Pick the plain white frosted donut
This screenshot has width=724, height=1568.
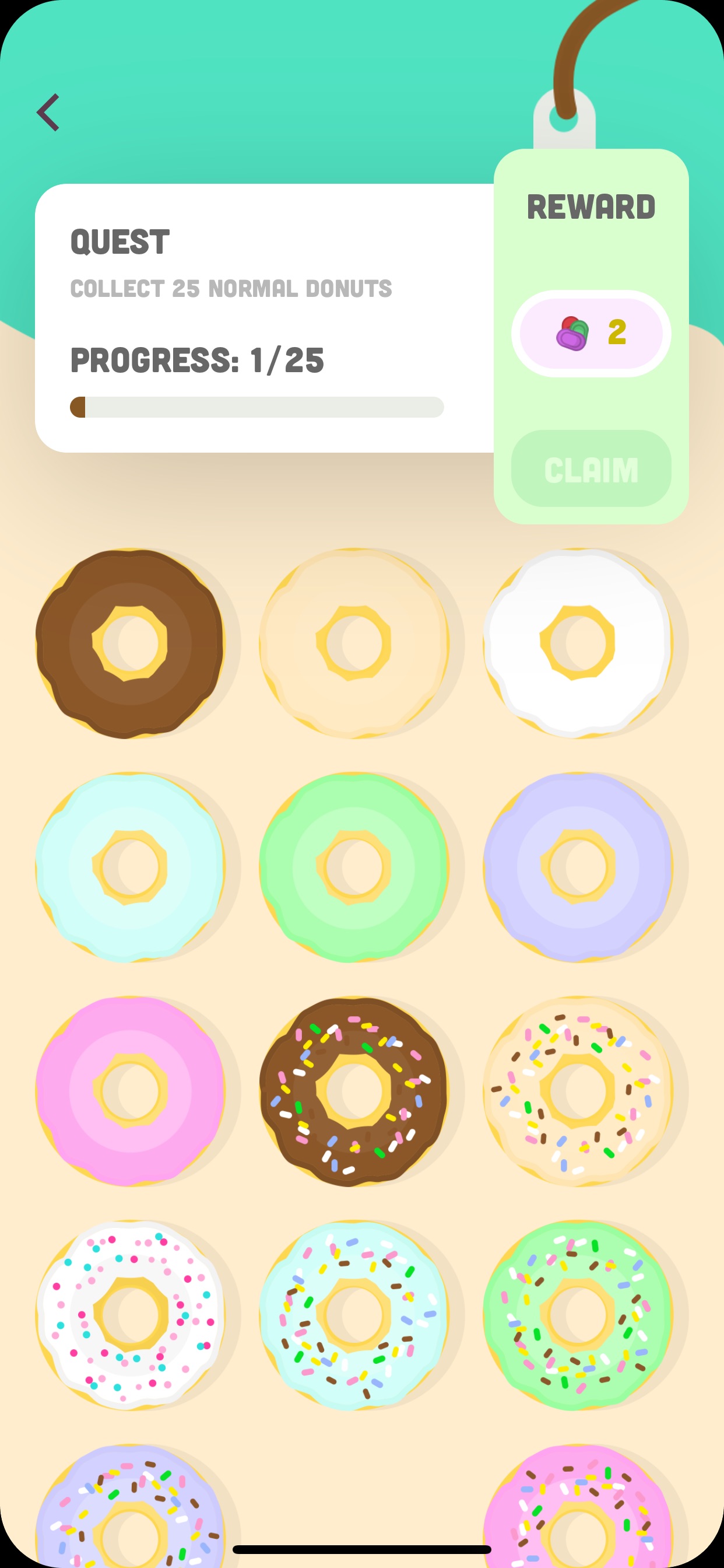tap(578, 643)
